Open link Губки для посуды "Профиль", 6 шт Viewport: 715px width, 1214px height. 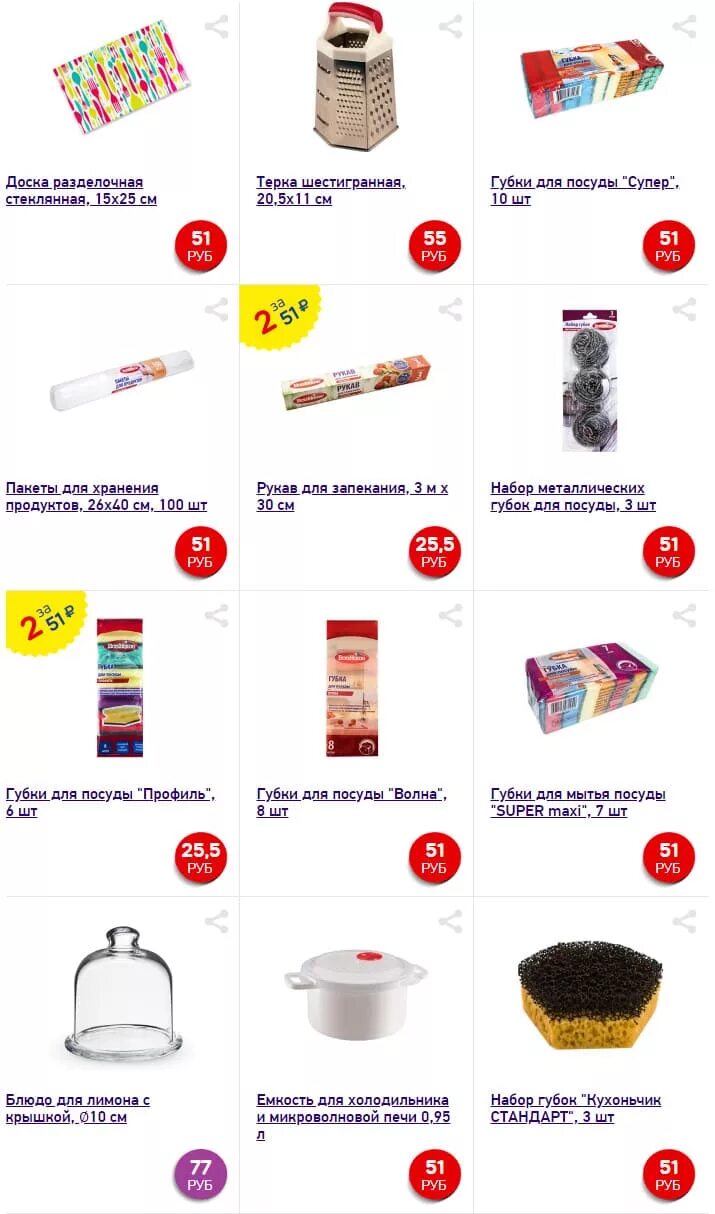110,794
